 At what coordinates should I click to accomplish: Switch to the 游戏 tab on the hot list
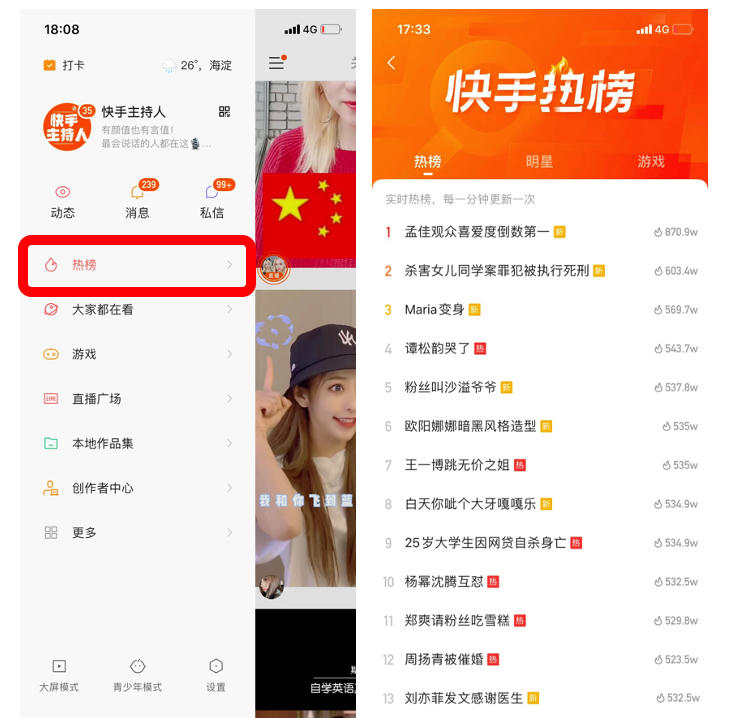click(x=651, y=161)
